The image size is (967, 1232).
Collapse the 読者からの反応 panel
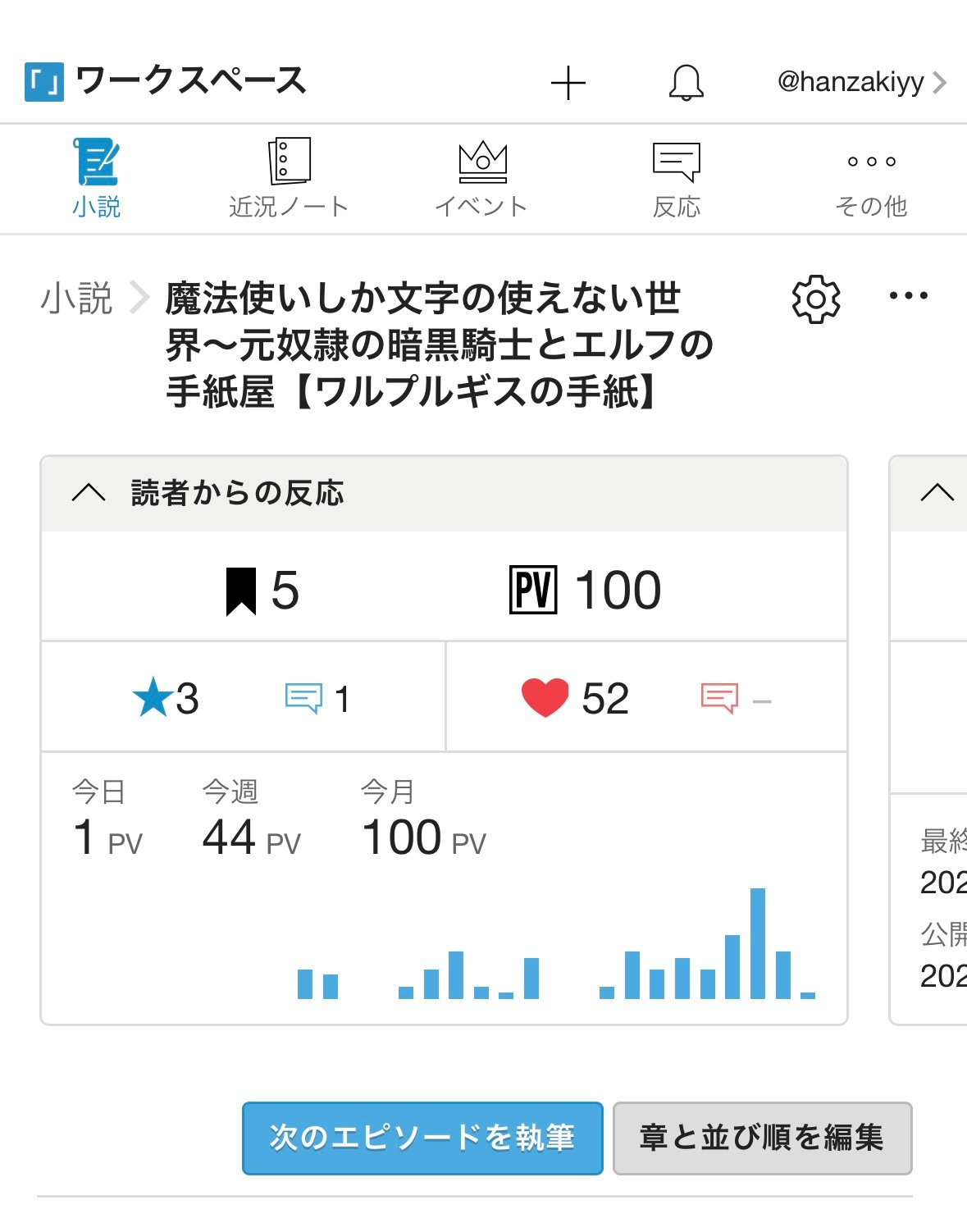(89, 493)
